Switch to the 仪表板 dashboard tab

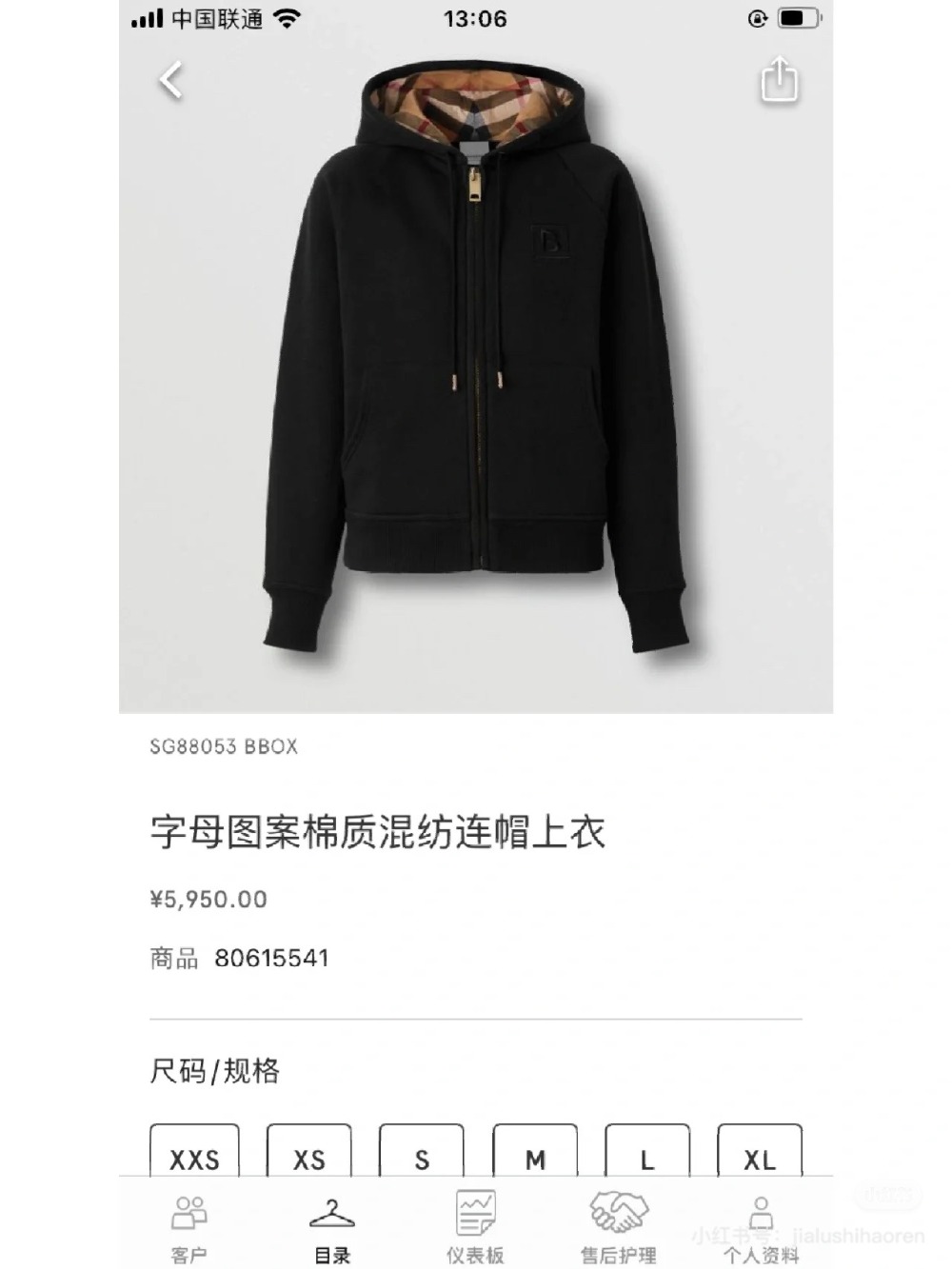475,1227
